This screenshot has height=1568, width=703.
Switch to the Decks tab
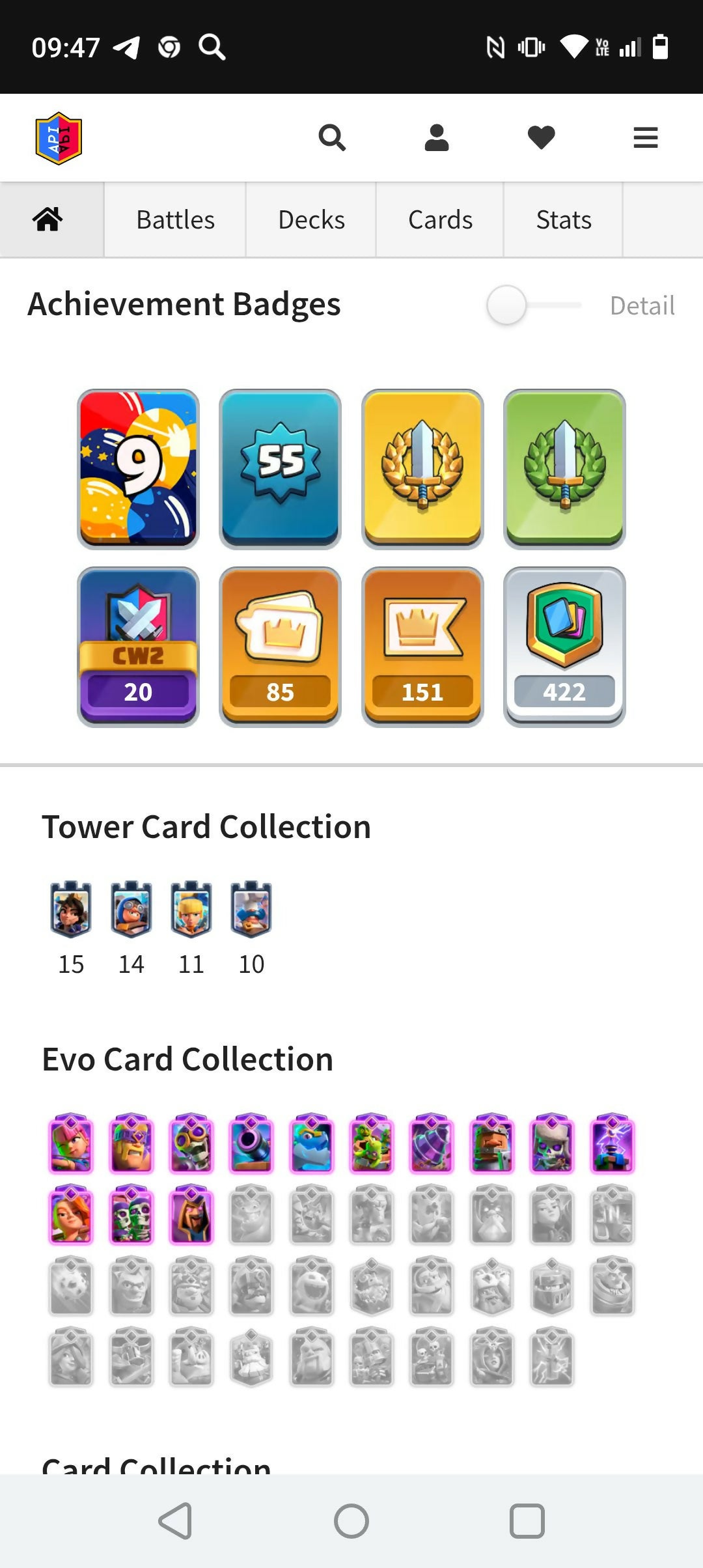[311, 219]
